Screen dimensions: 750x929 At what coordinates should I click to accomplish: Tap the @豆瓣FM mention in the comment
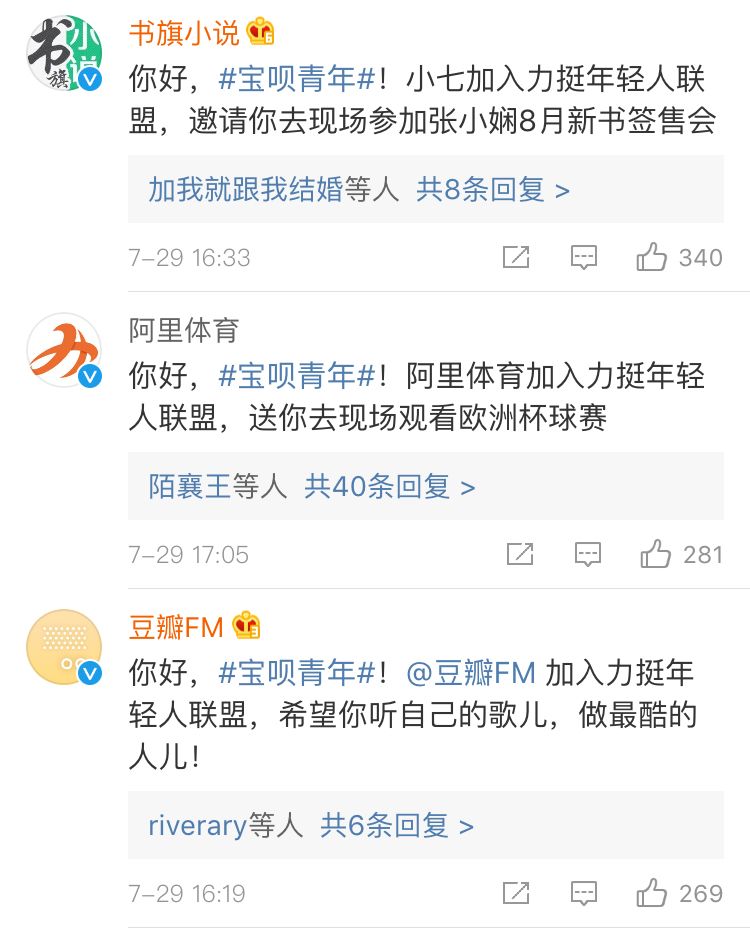click(x=471, y=673)
